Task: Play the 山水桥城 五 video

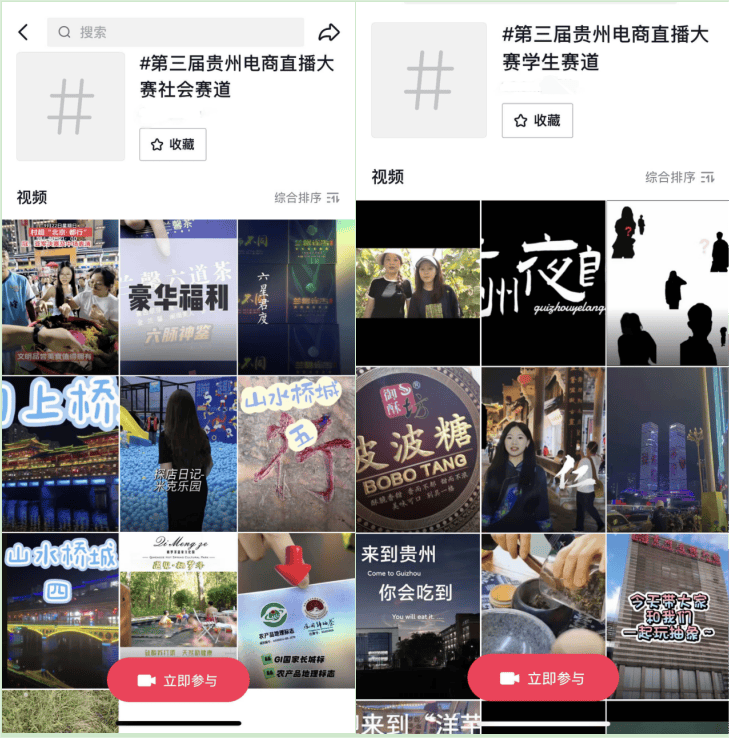Action: point(296,453)
